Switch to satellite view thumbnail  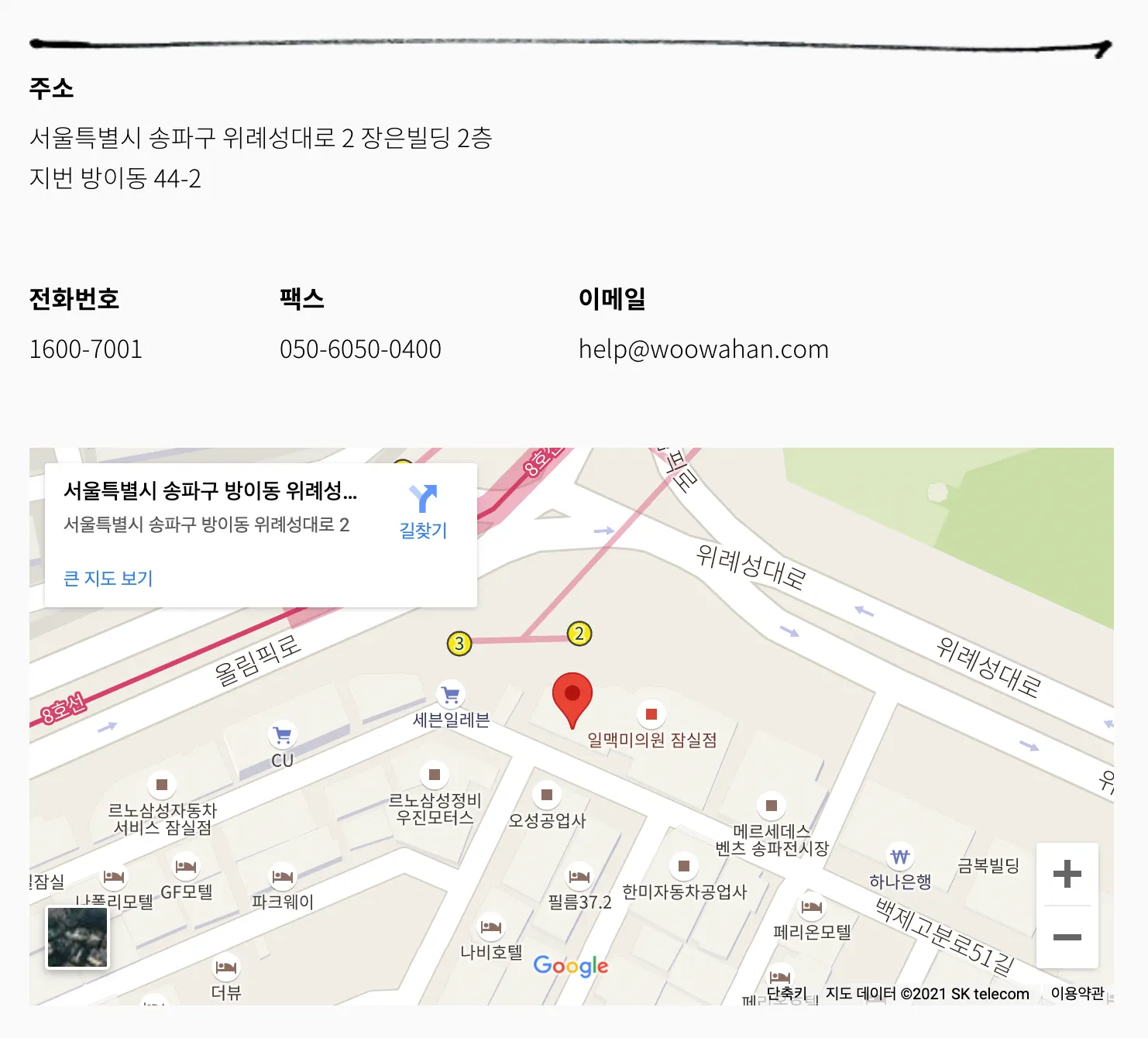[77, 937]
